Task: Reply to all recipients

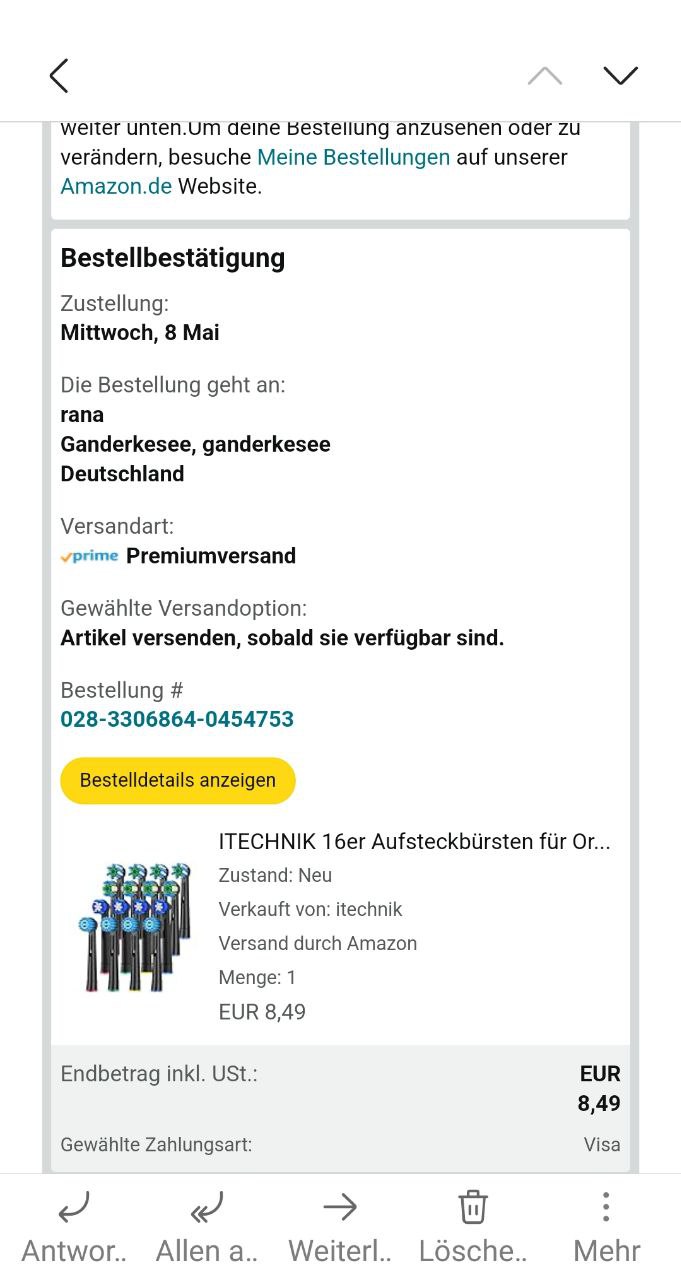Action: click(x=207, y=1225)
